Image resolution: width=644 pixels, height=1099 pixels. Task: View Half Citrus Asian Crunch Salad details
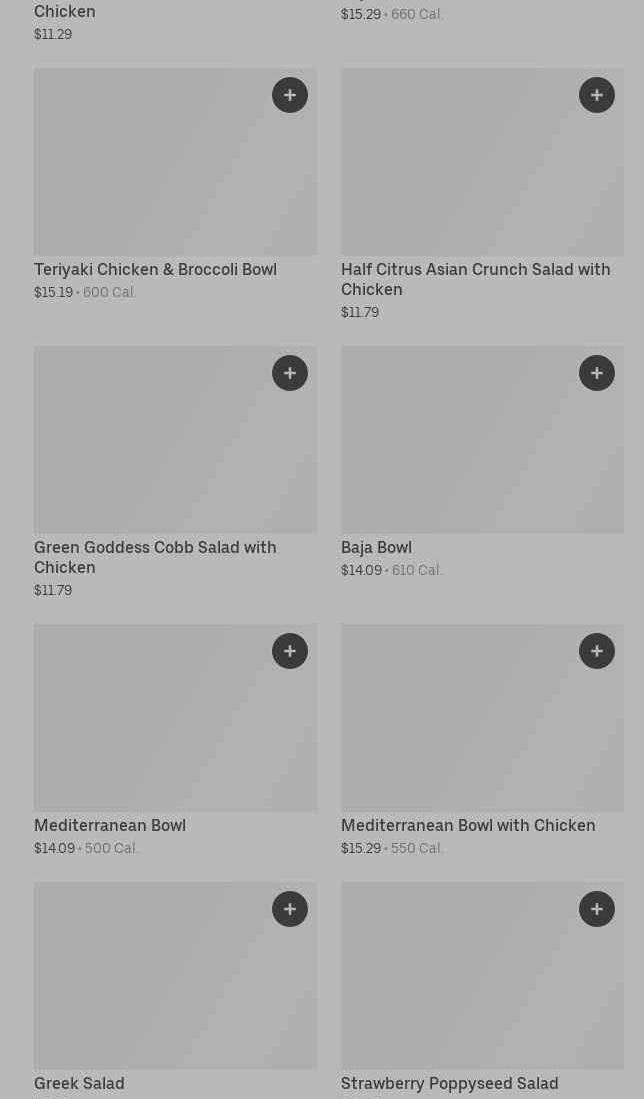click(x=475, y=279)
